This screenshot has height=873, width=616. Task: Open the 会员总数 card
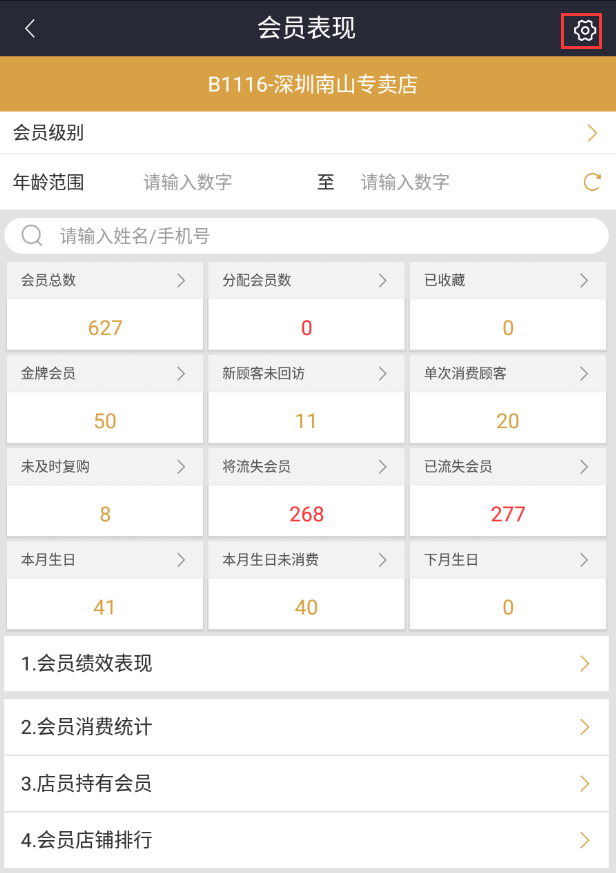click(105, 307)
